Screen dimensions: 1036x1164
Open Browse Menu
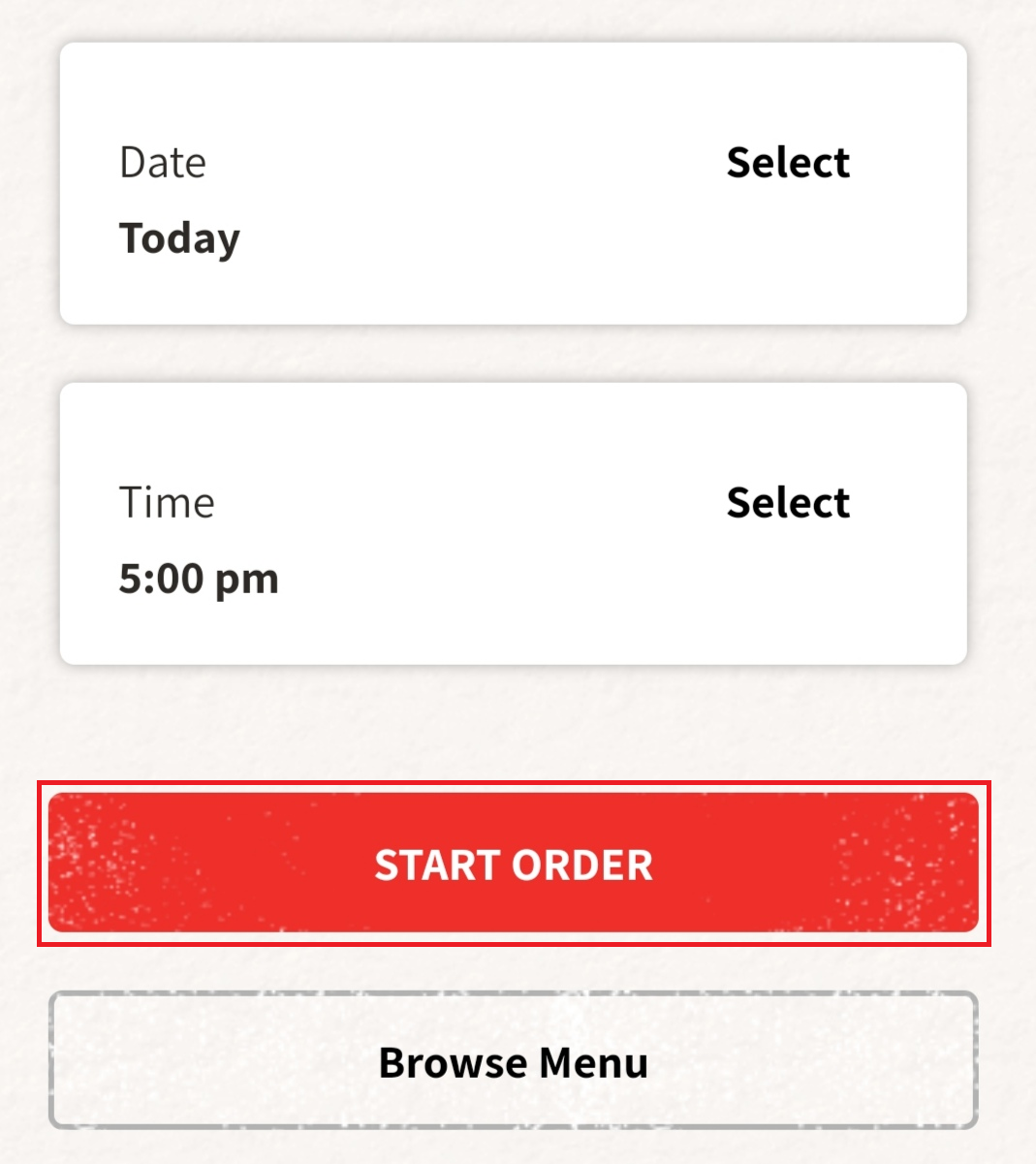pyautogui.click(x=514, y=1061)
